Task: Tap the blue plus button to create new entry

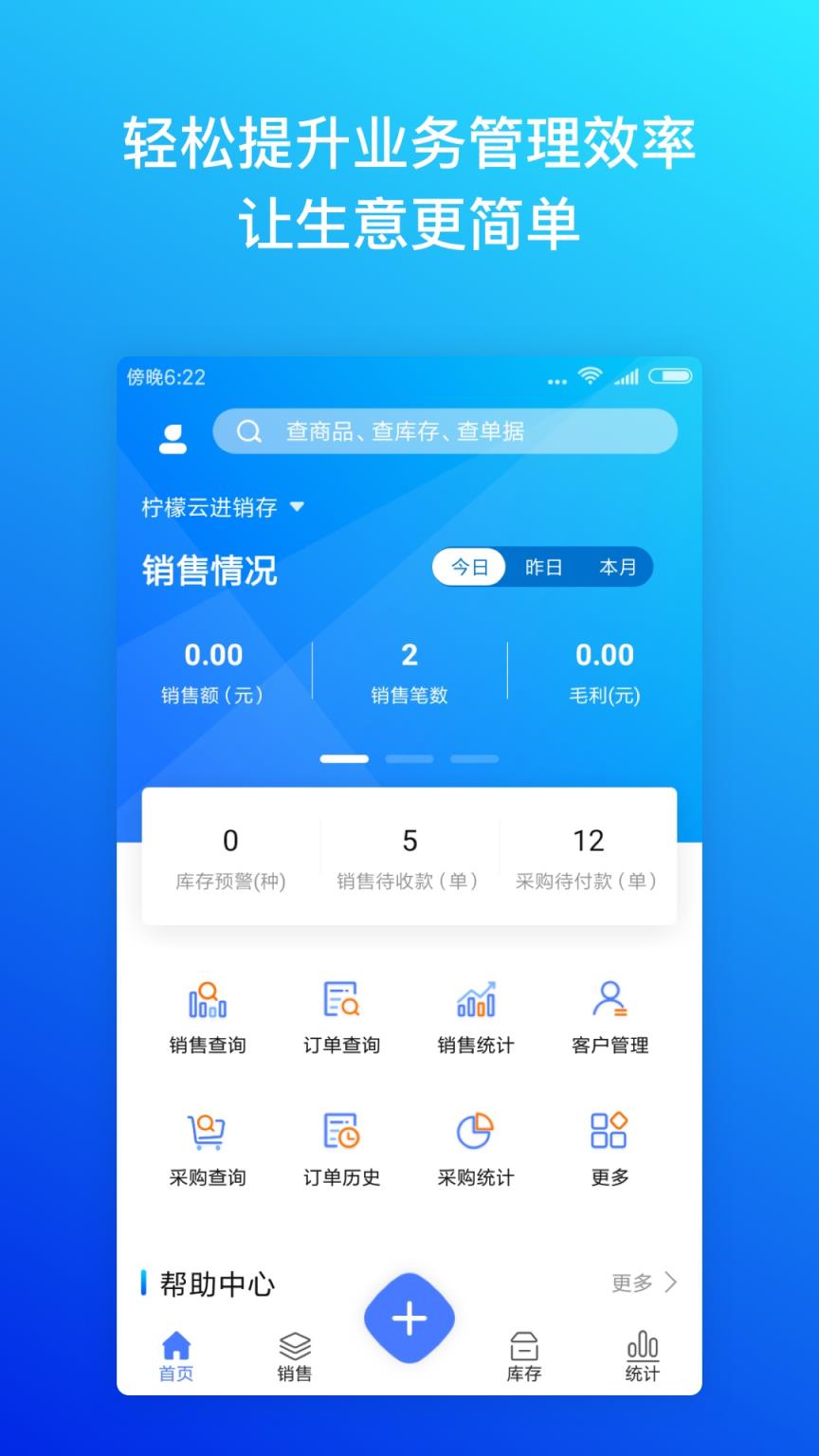Action: click(409, 1318)
